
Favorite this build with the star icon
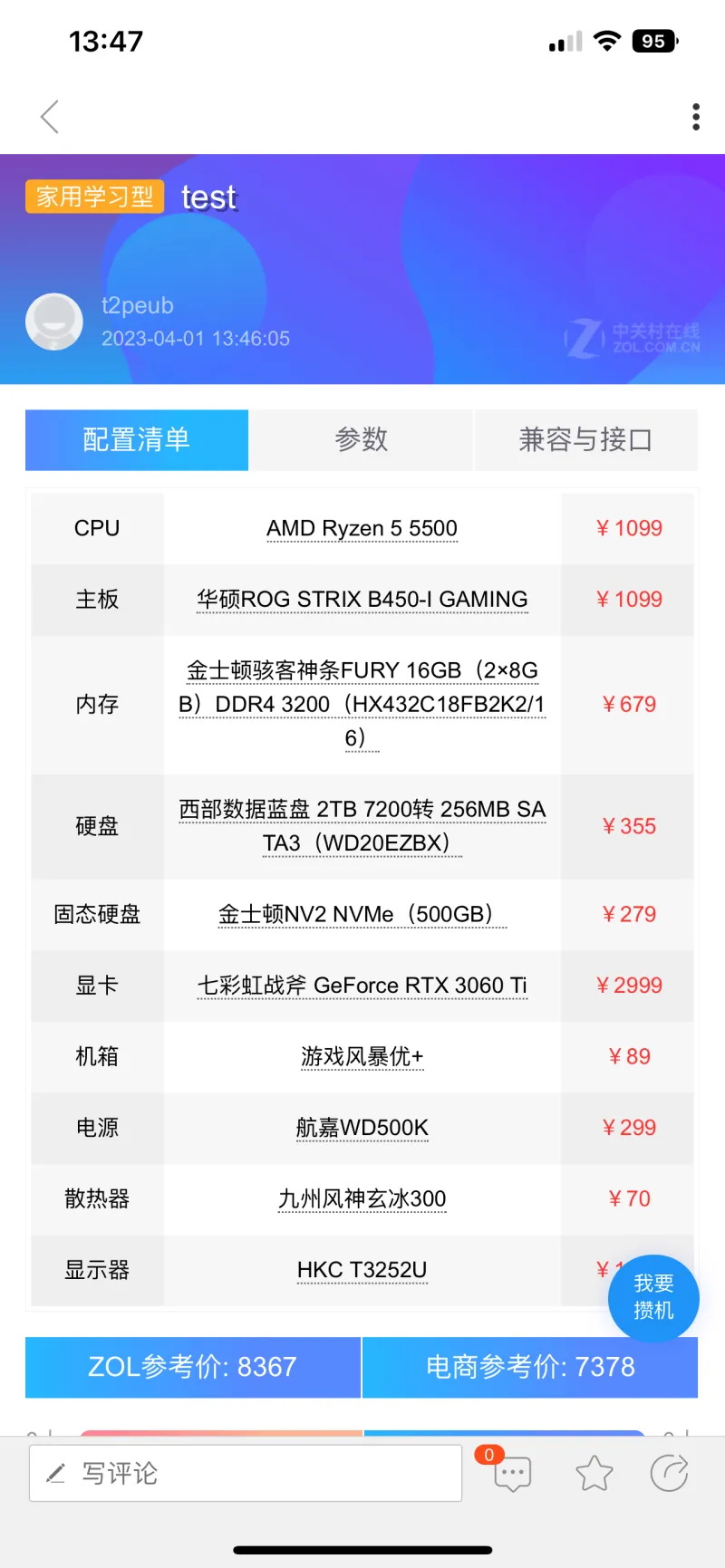click(x=594, y=1473)
